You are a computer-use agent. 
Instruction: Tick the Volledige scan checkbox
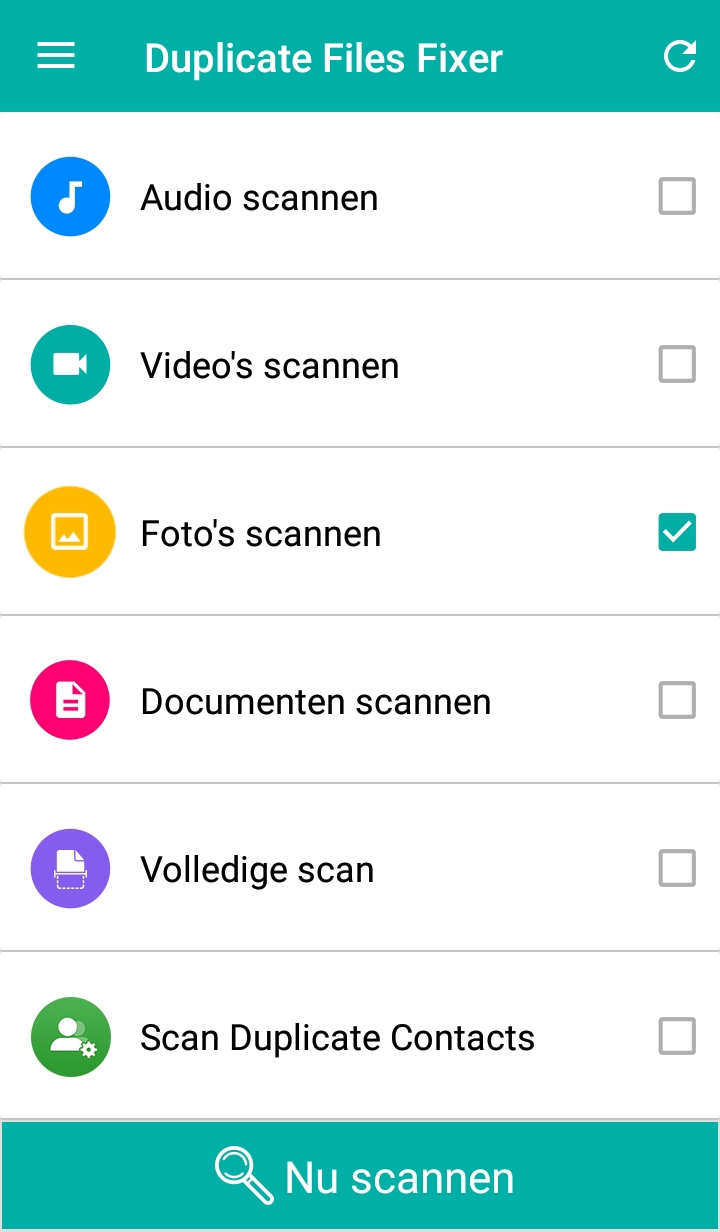pyautogui.click(x=677, y=869)
